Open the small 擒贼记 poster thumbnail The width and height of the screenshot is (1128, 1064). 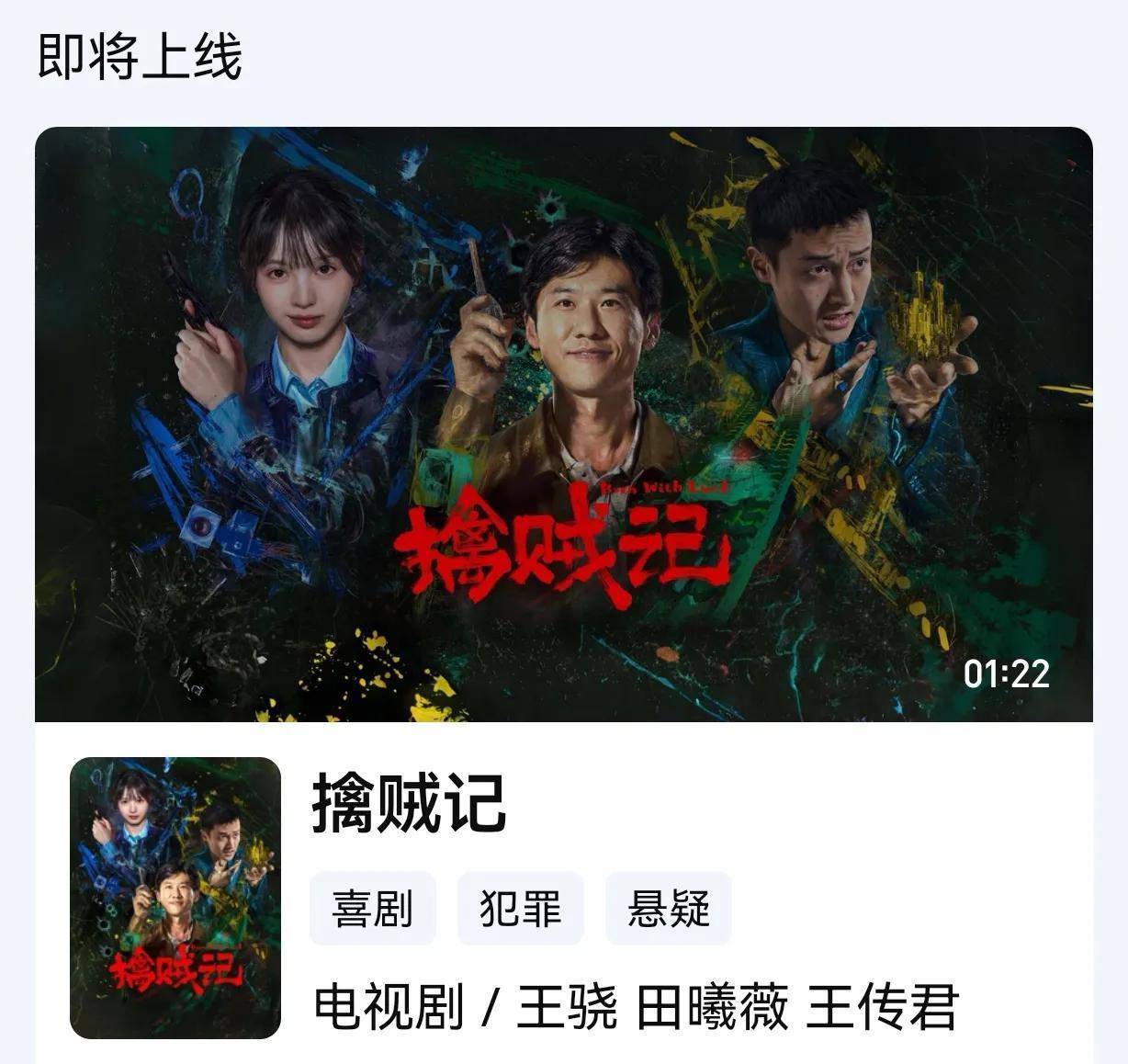point(175,898)
